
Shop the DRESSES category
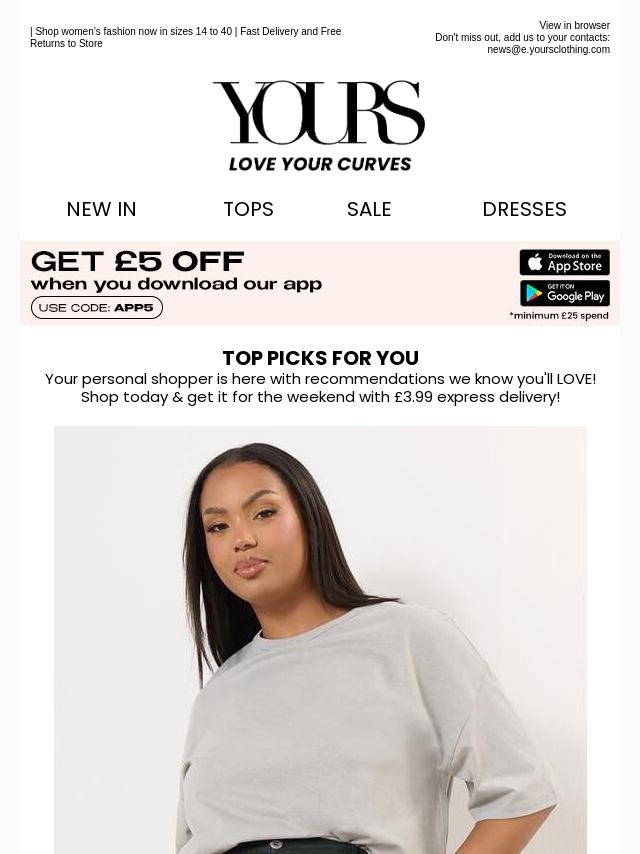pyautogui.click(x=524, y=209)
